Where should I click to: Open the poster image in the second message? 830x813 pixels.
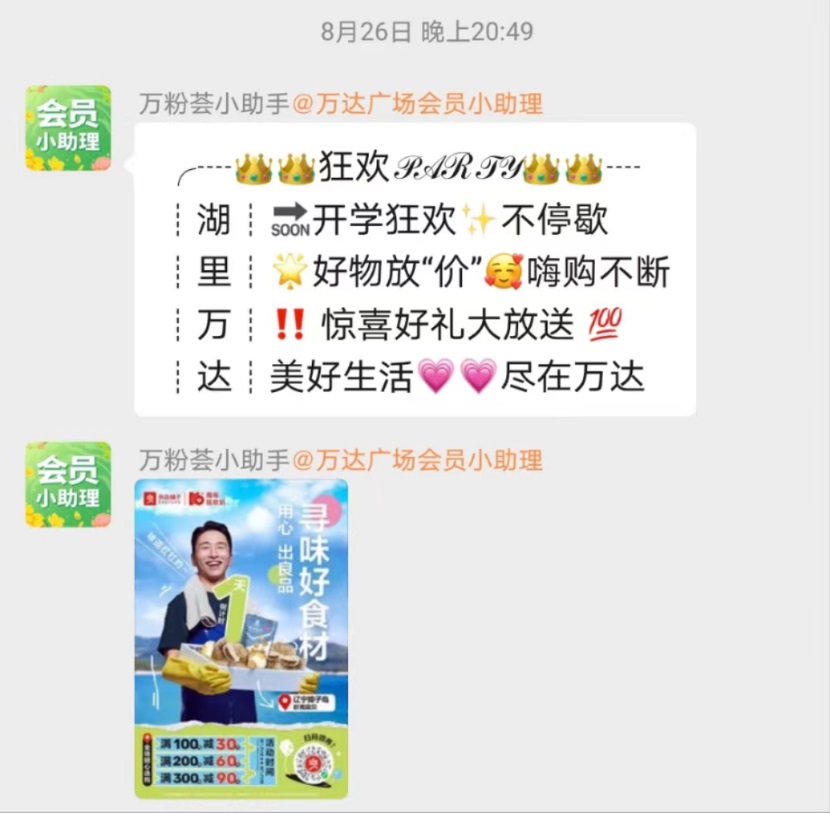[241, 637]
